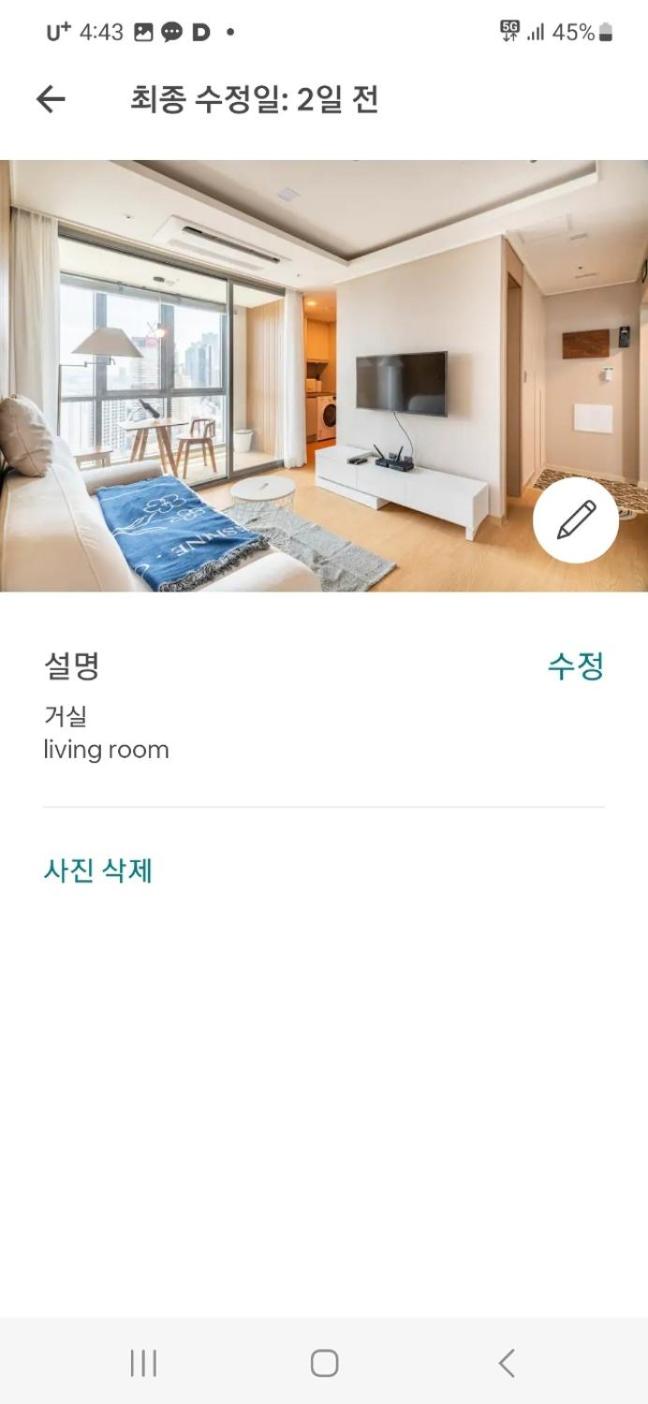Go back using the top-left arrow

[50, 99]
